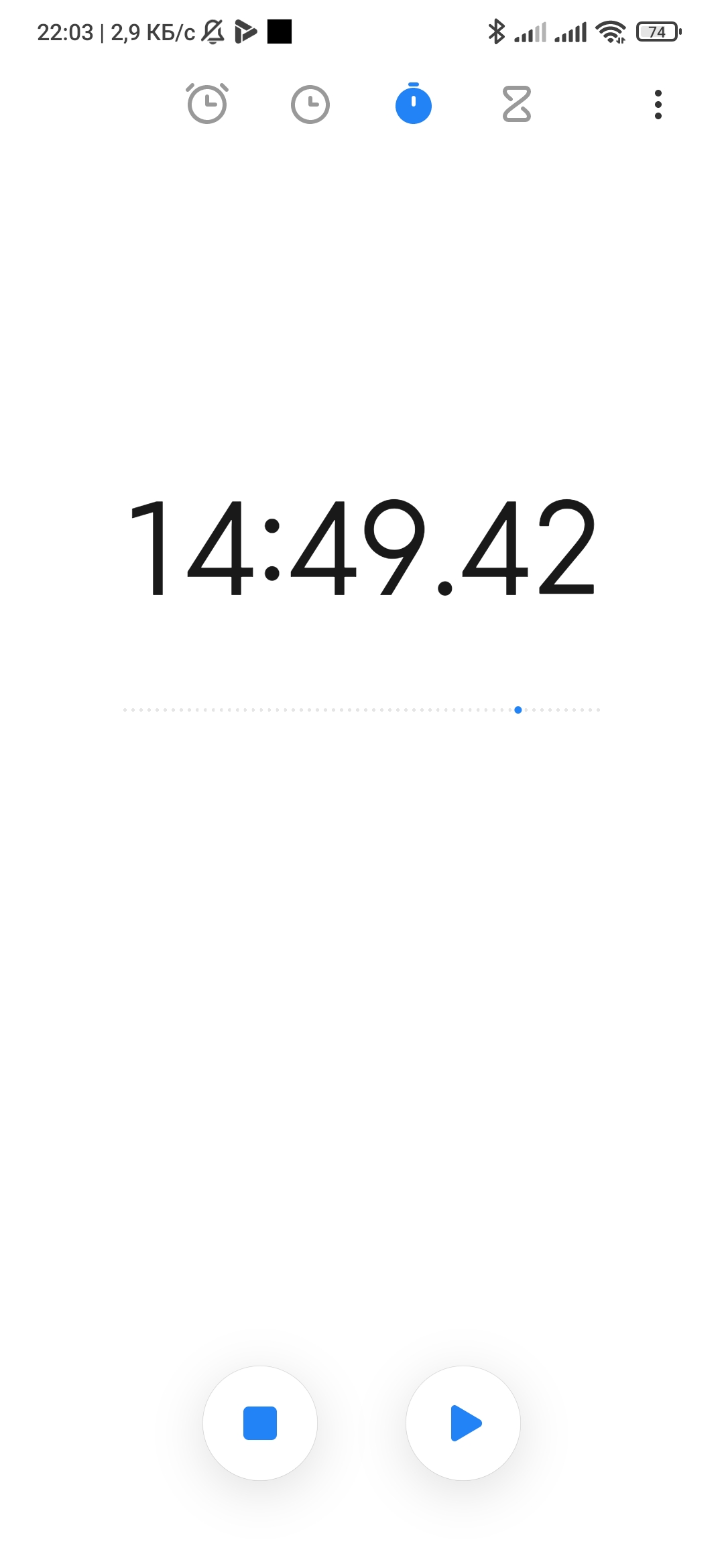This screenshot has width=724, height=1568.
Task: Select the Stopwatch tab
Action: click(414, 105)
